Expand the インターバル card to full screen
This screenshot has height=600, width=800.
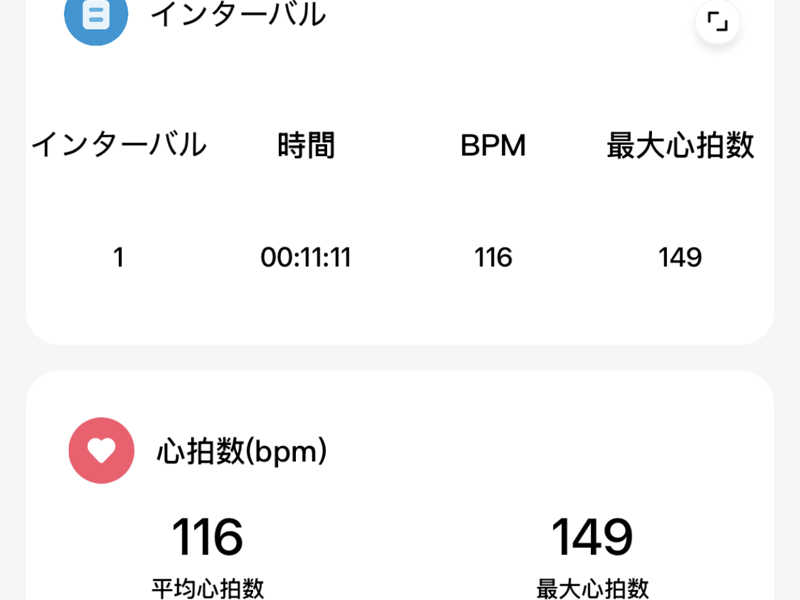[717, 23]
